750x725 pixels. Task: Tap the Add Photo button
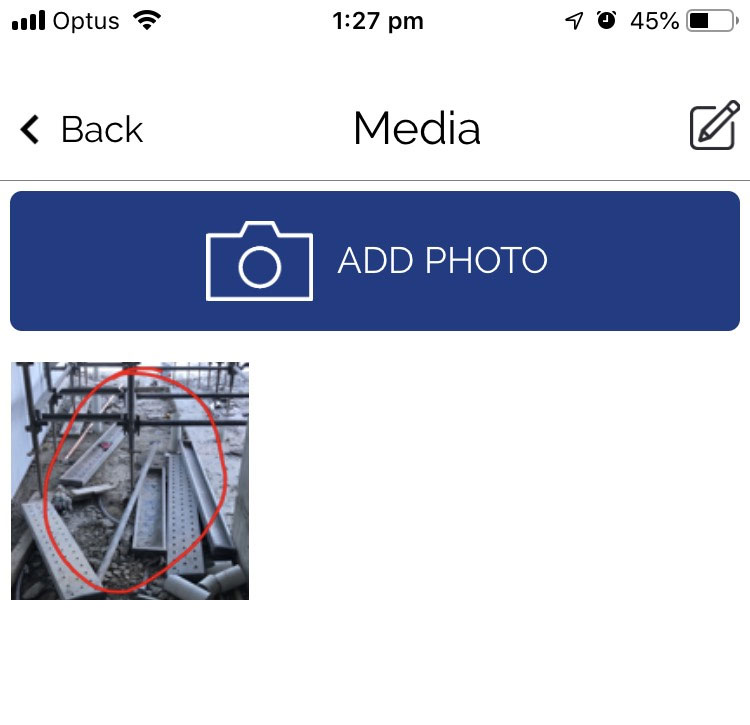pos(375,261)
